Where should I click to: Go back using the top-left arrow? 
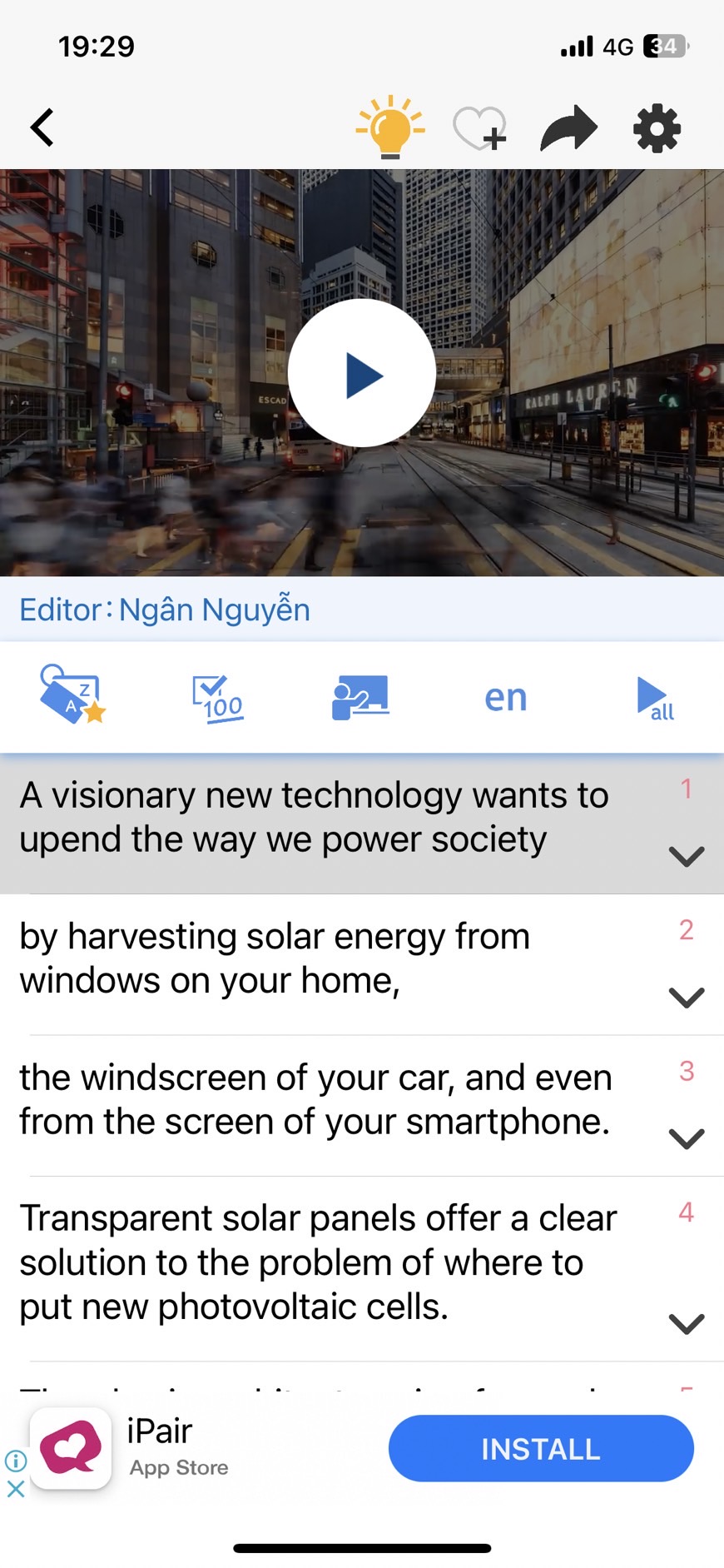(x=42, y=128)
